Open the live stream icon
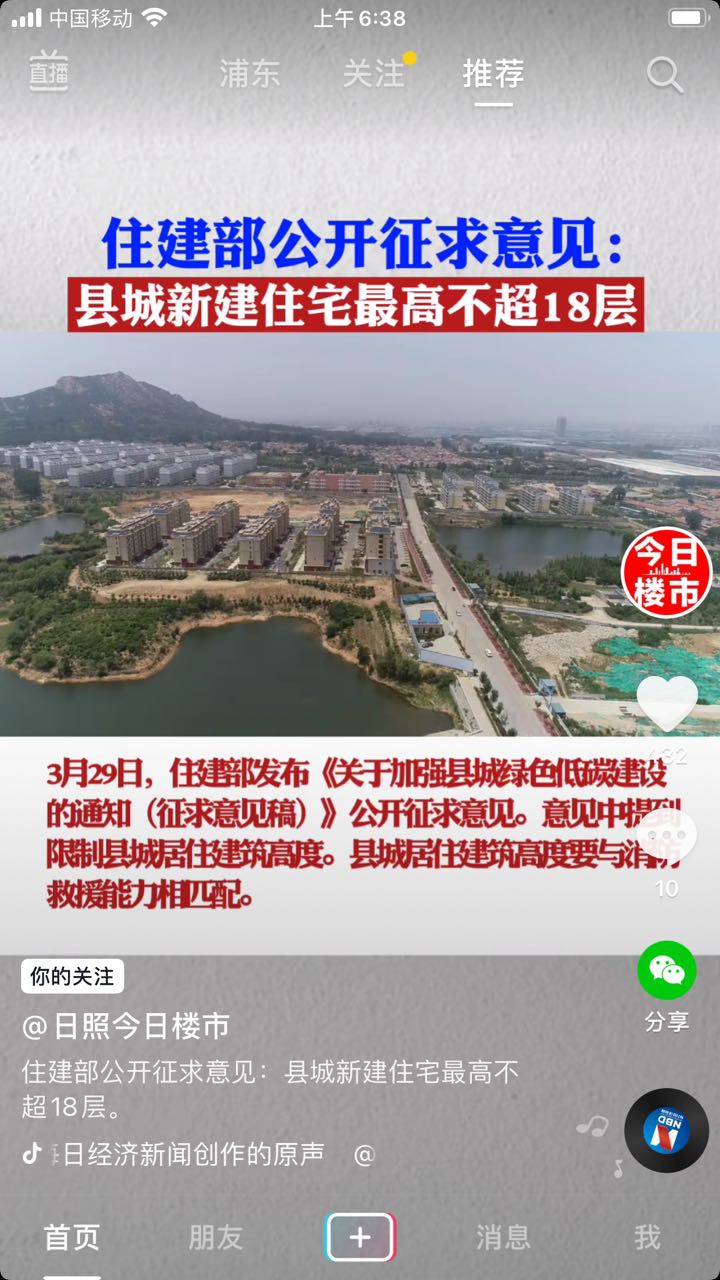The height and width of the screenshot is (1280, 720). (48, 71)
